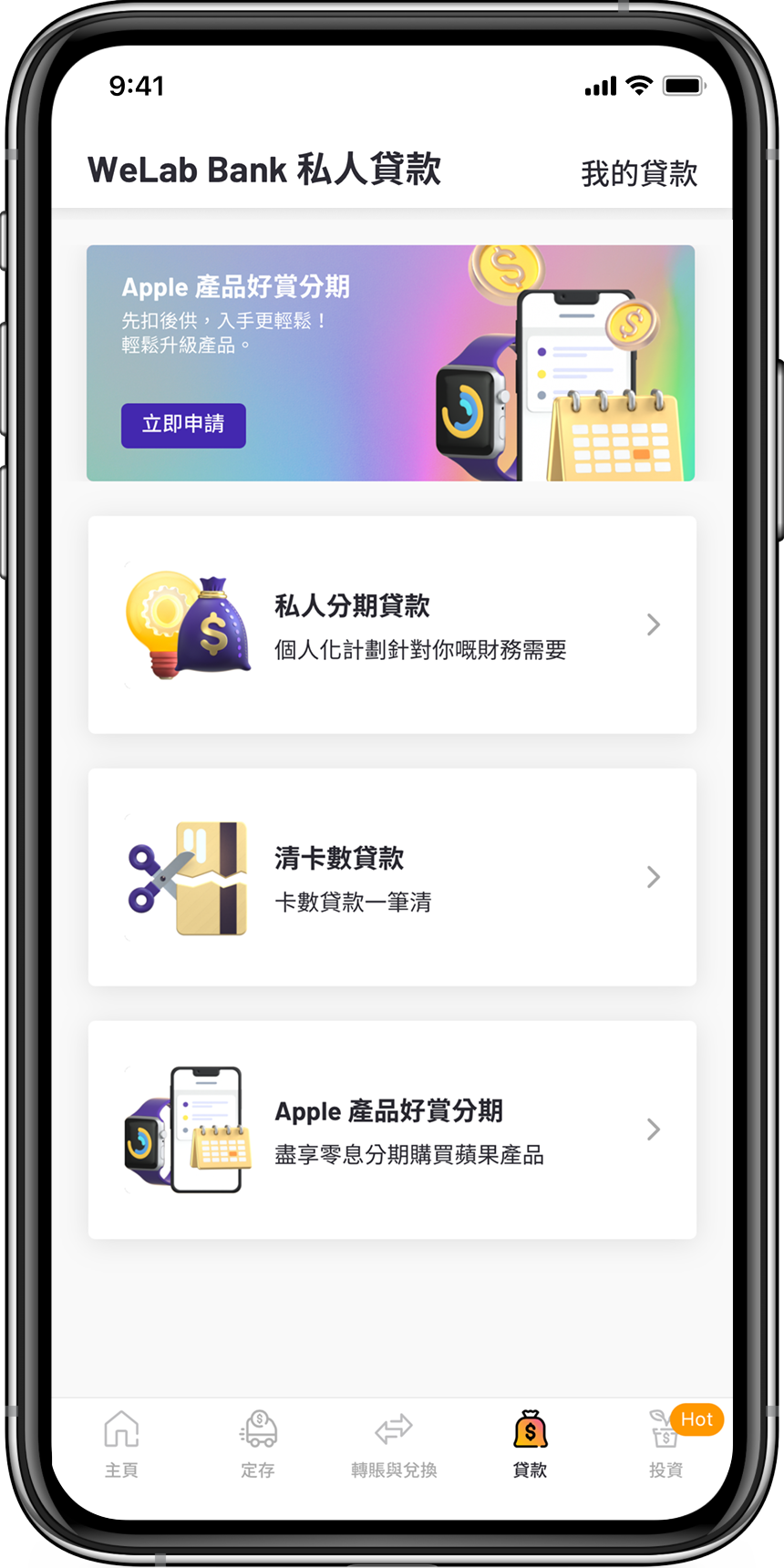Open the 清卡數貸款 card
Viewport: 784px width, 1568px height.
[392, 877]
